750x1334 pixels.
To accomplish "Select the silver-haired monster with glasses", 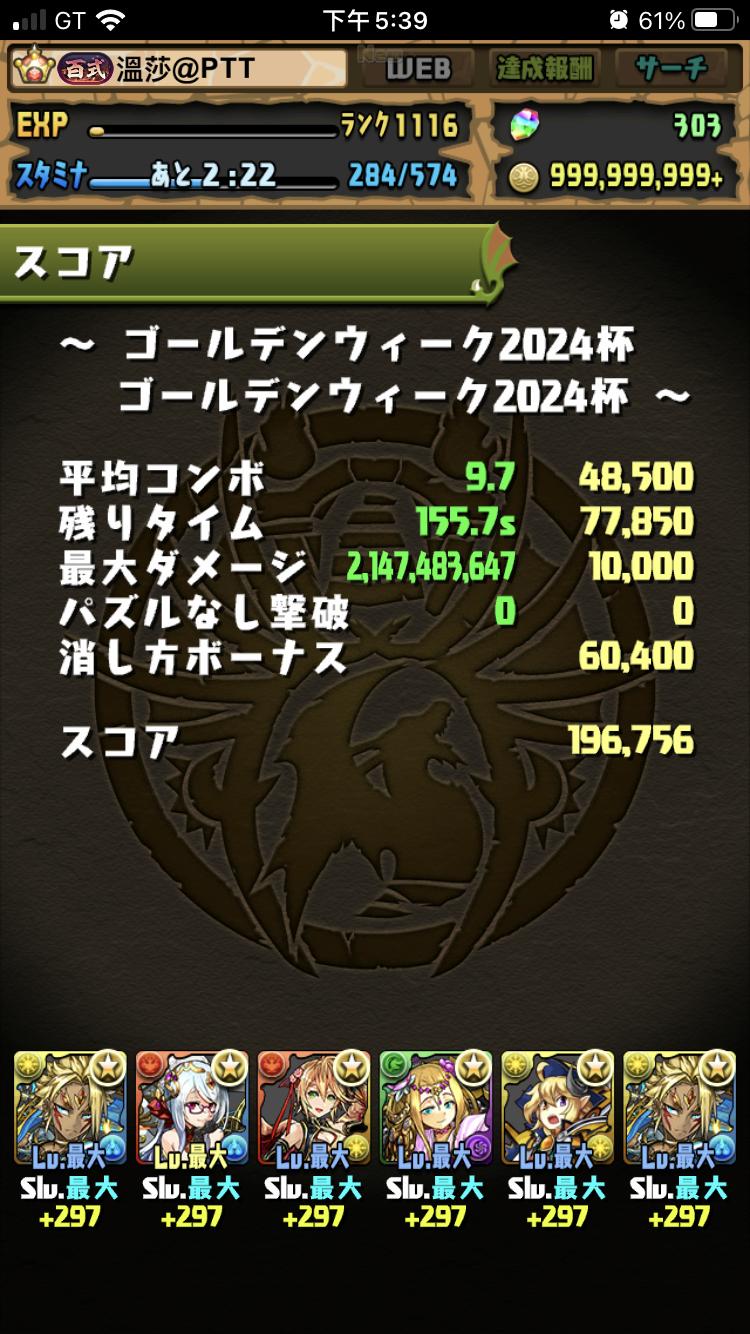I will pos(192,1106).
